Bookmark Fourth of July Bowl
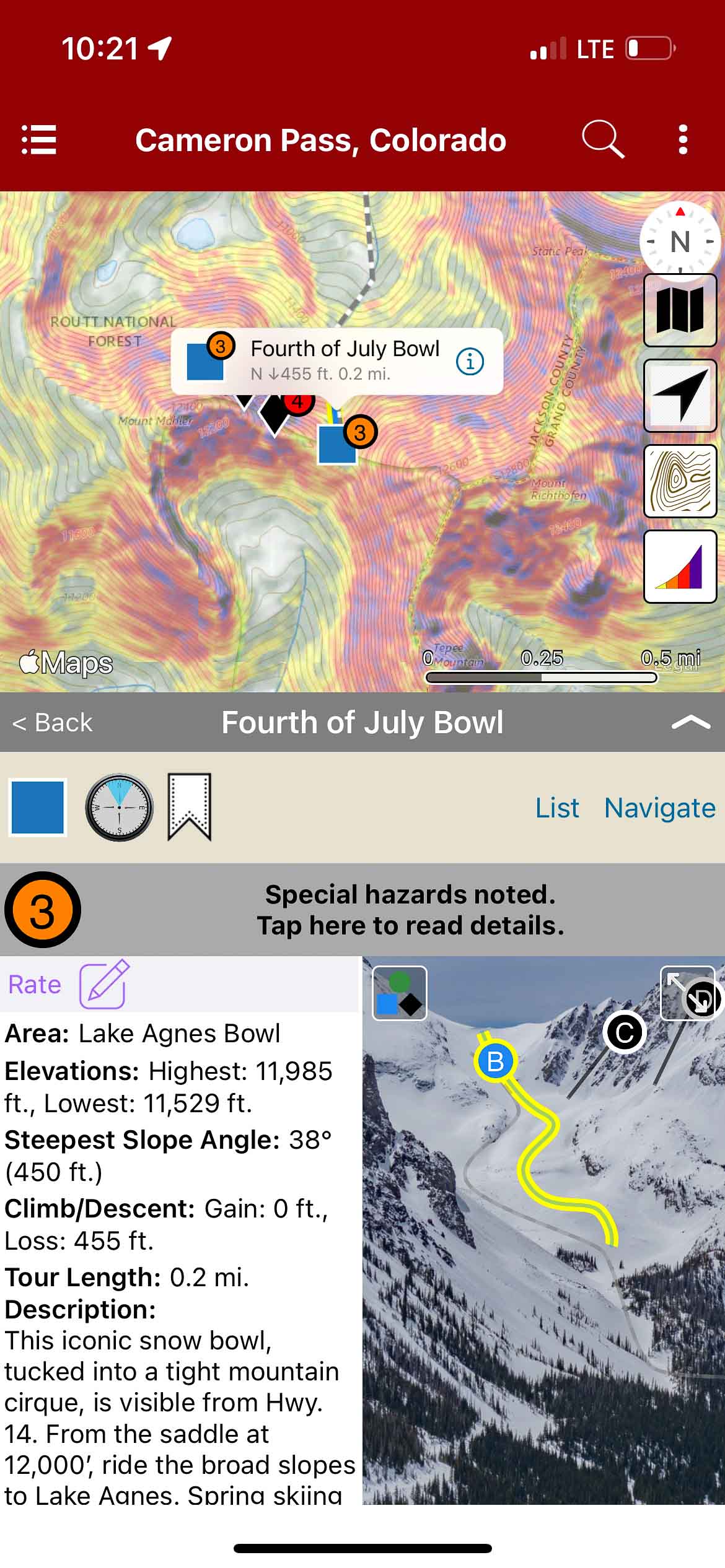 coord(189,807)
